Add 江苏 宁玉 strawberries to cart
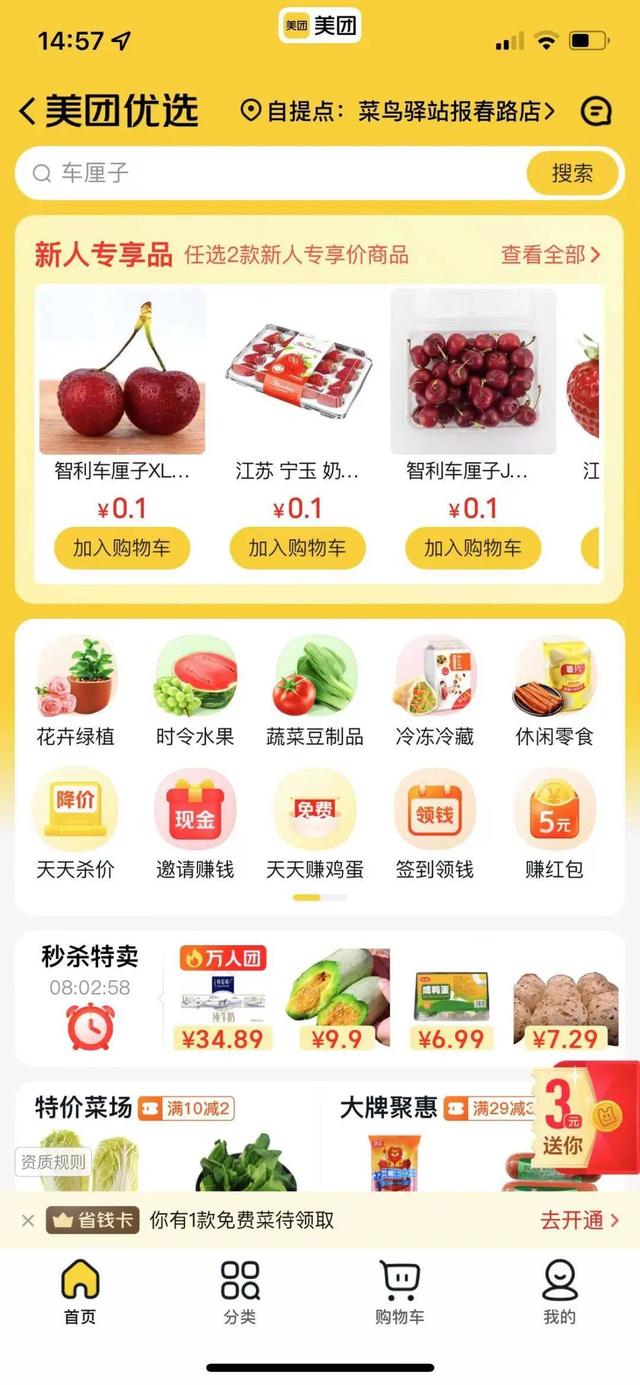This screenshot has height=1385, width=640. (297, 548)
